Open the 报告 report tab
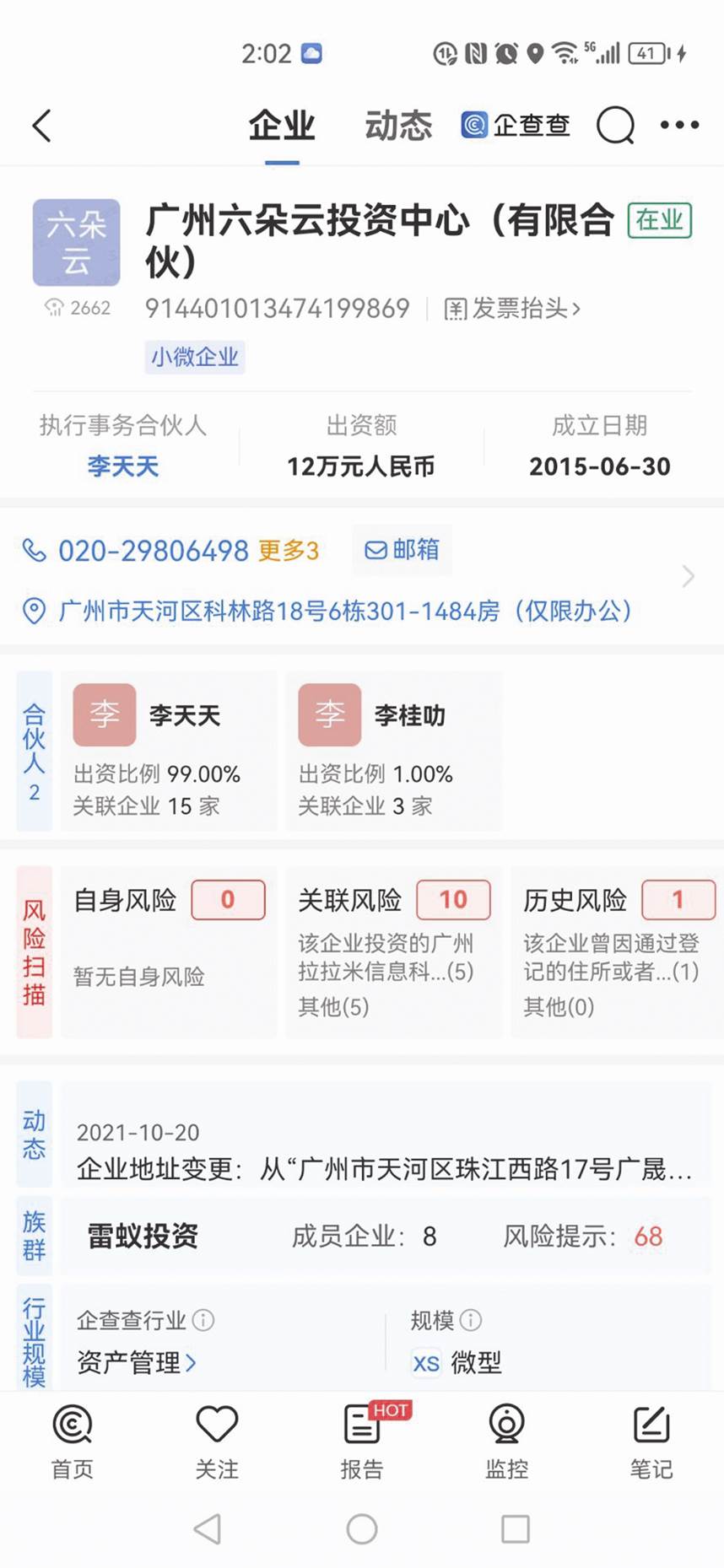724x1568 pixels. 363,1443
